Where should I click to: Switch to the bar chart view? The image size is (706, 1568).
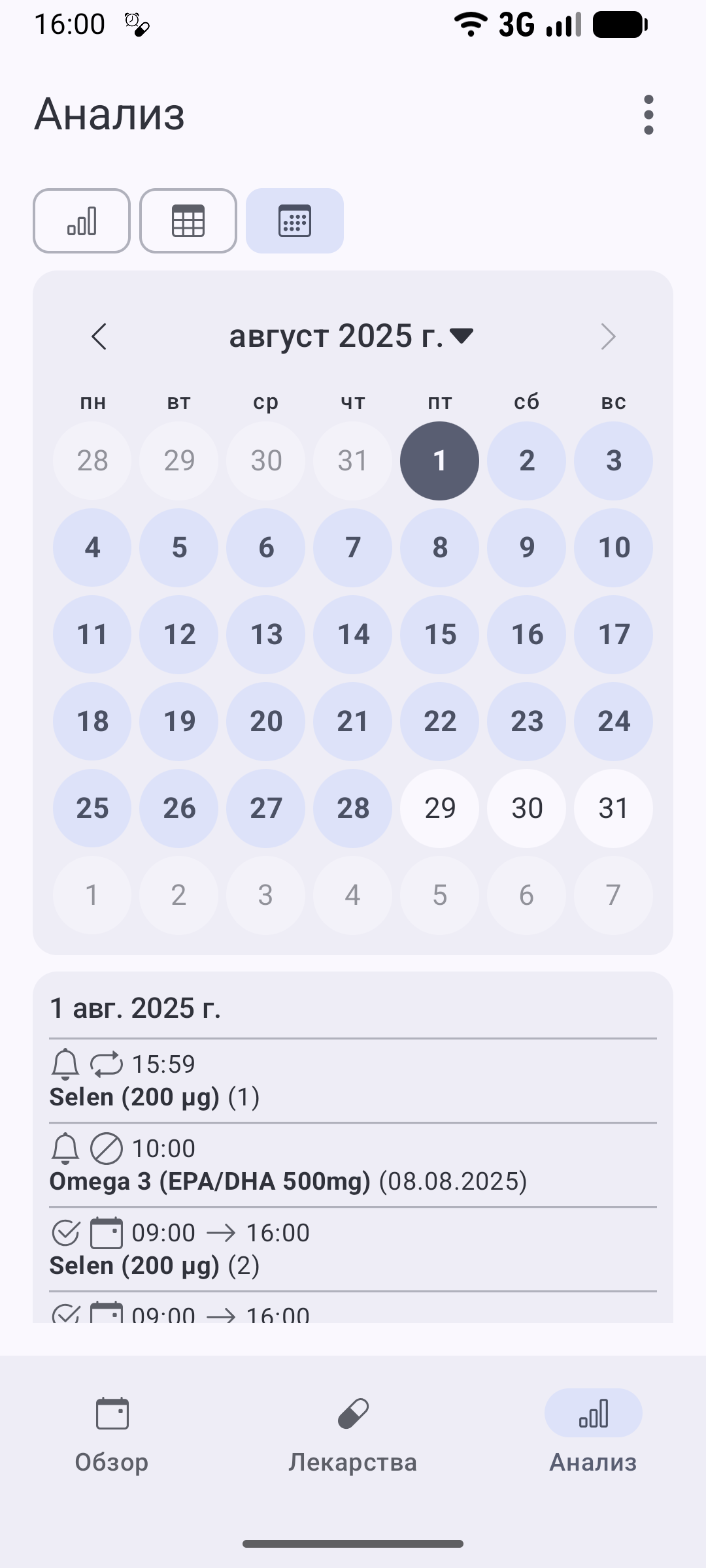[82, 221]
